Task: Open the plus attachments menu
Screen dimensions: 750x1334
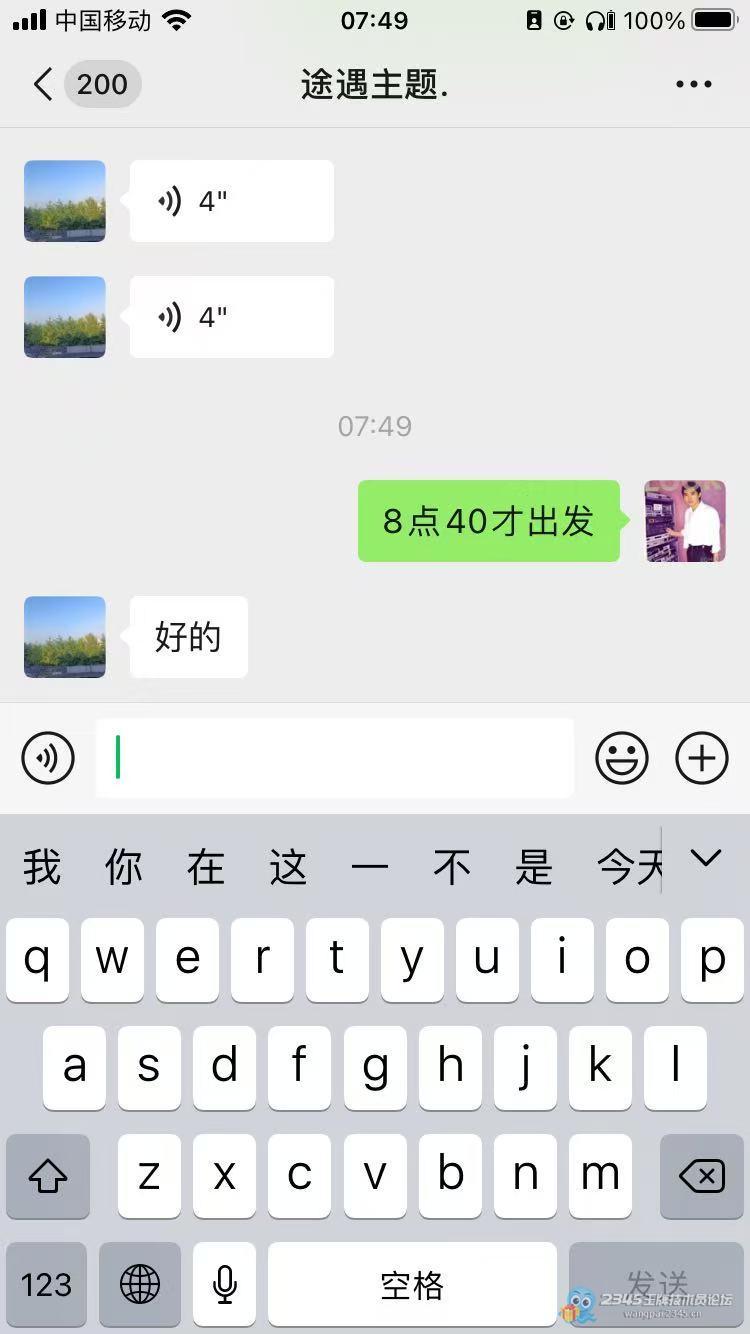Action: click(x=702, y=758)
